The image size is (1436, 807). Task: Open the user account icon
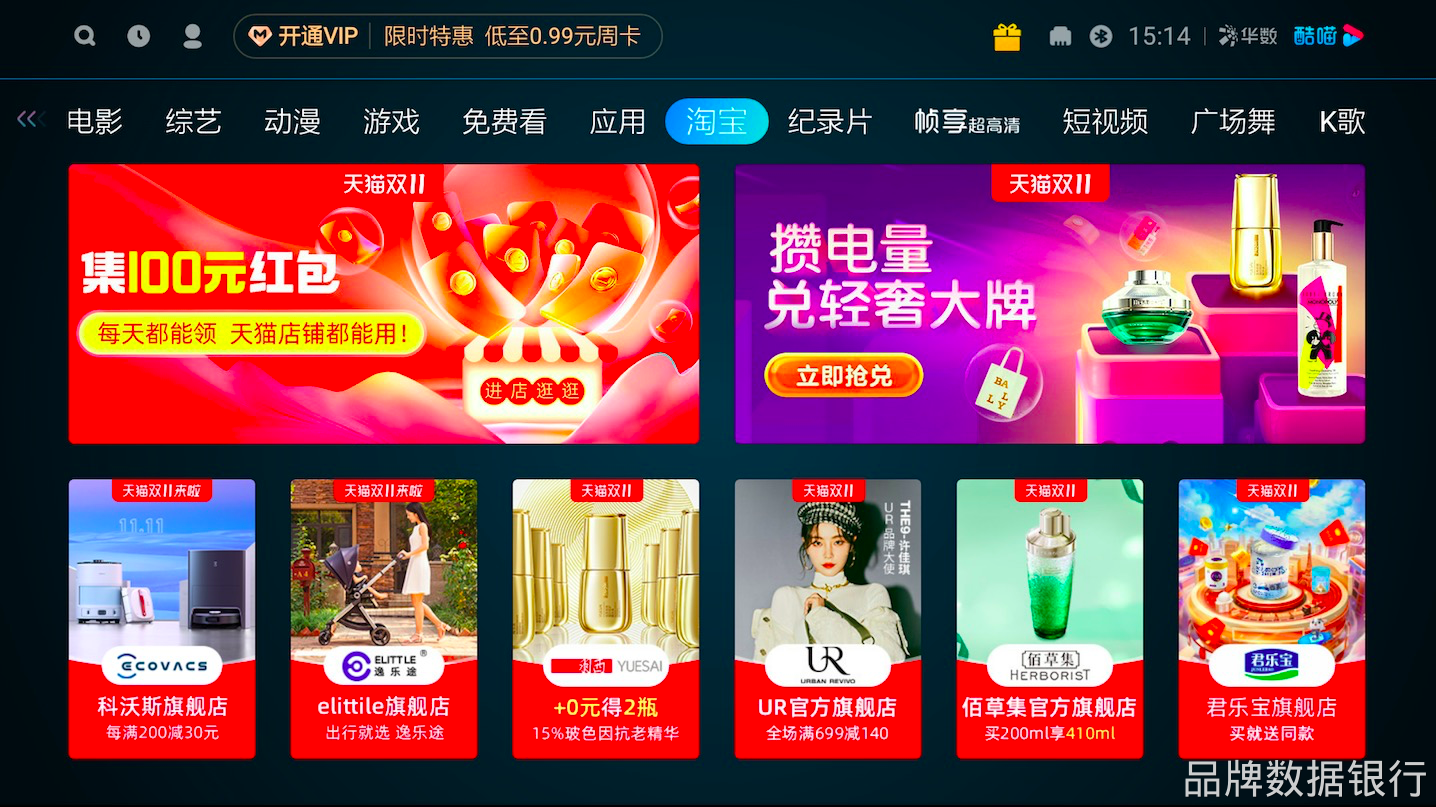point(192,37)
